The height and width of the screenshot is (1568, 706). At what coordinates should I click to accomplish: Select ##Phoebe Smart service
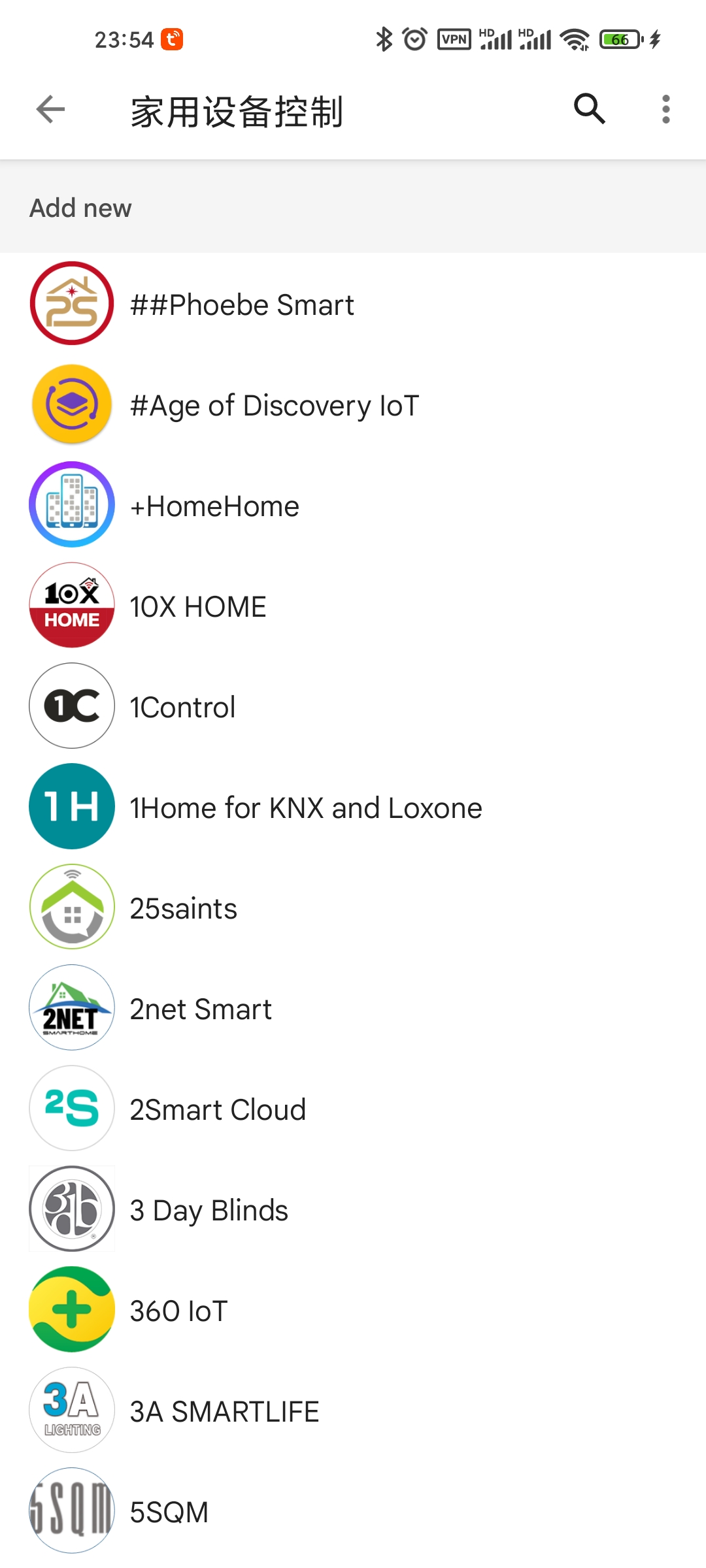click(242, 304)
